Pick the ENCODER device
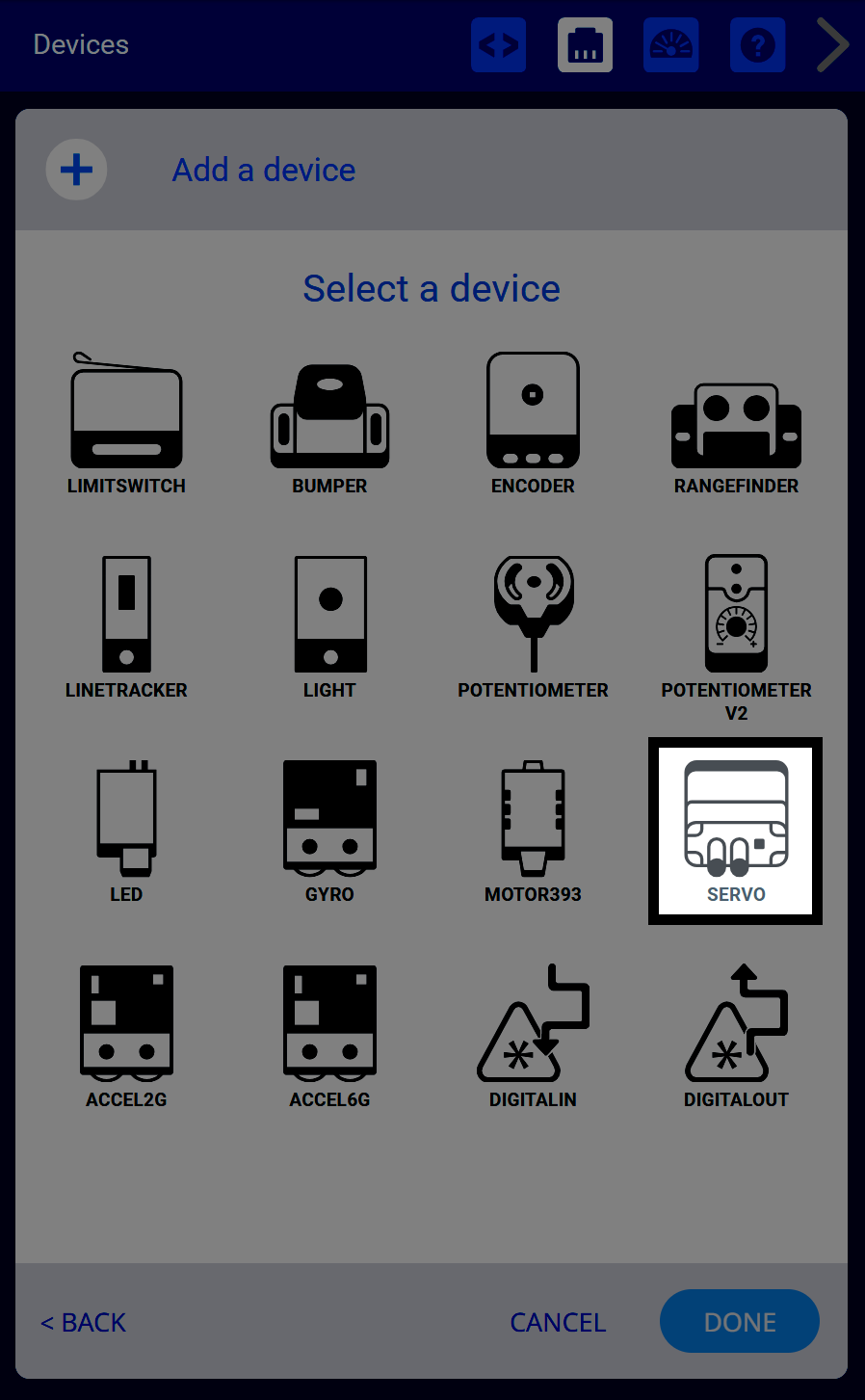This screenshot has height=1400, width=865. click(533, 424)
